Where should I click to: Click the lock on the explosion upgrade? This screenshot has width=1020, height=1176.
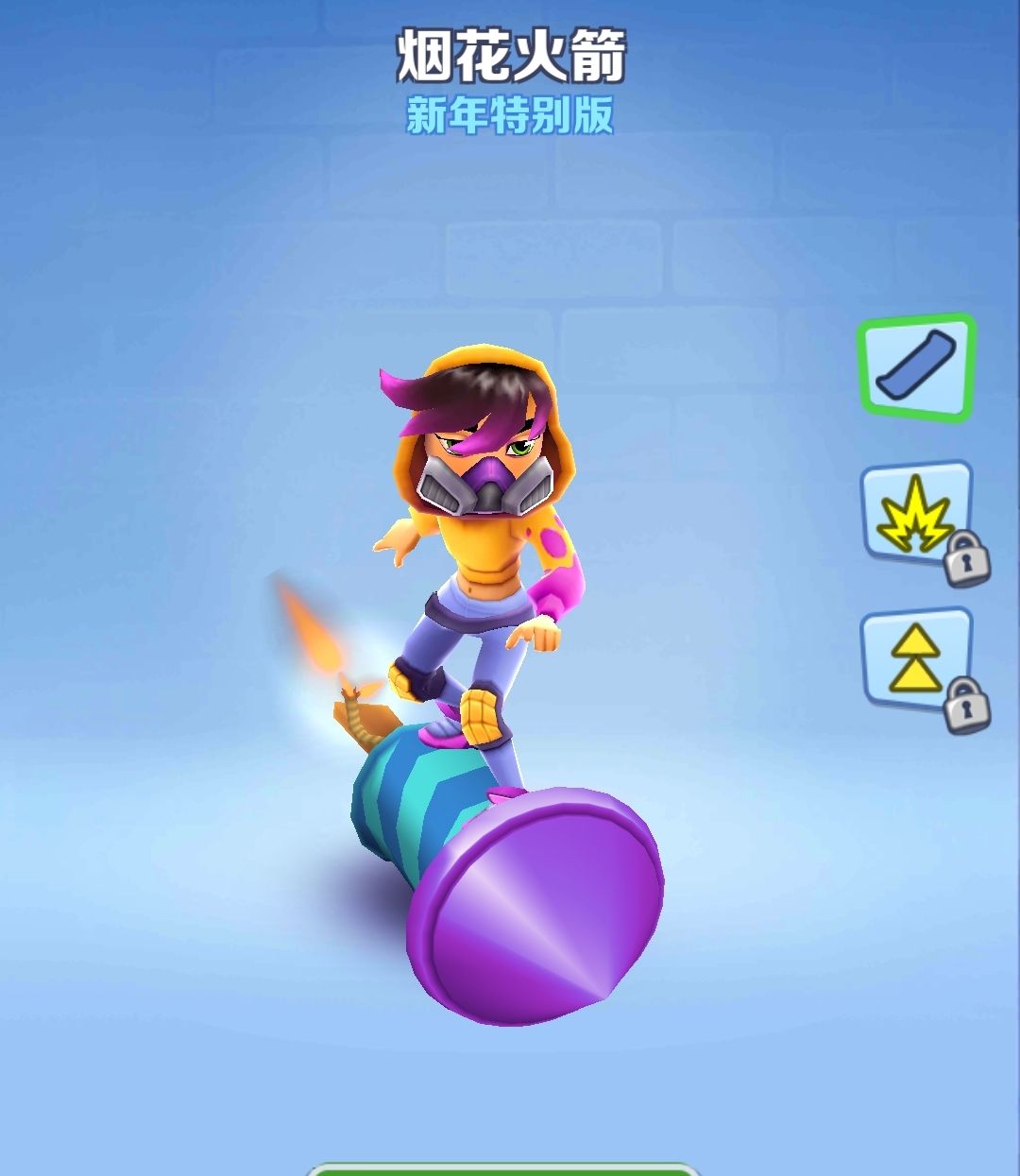point(965,559)
